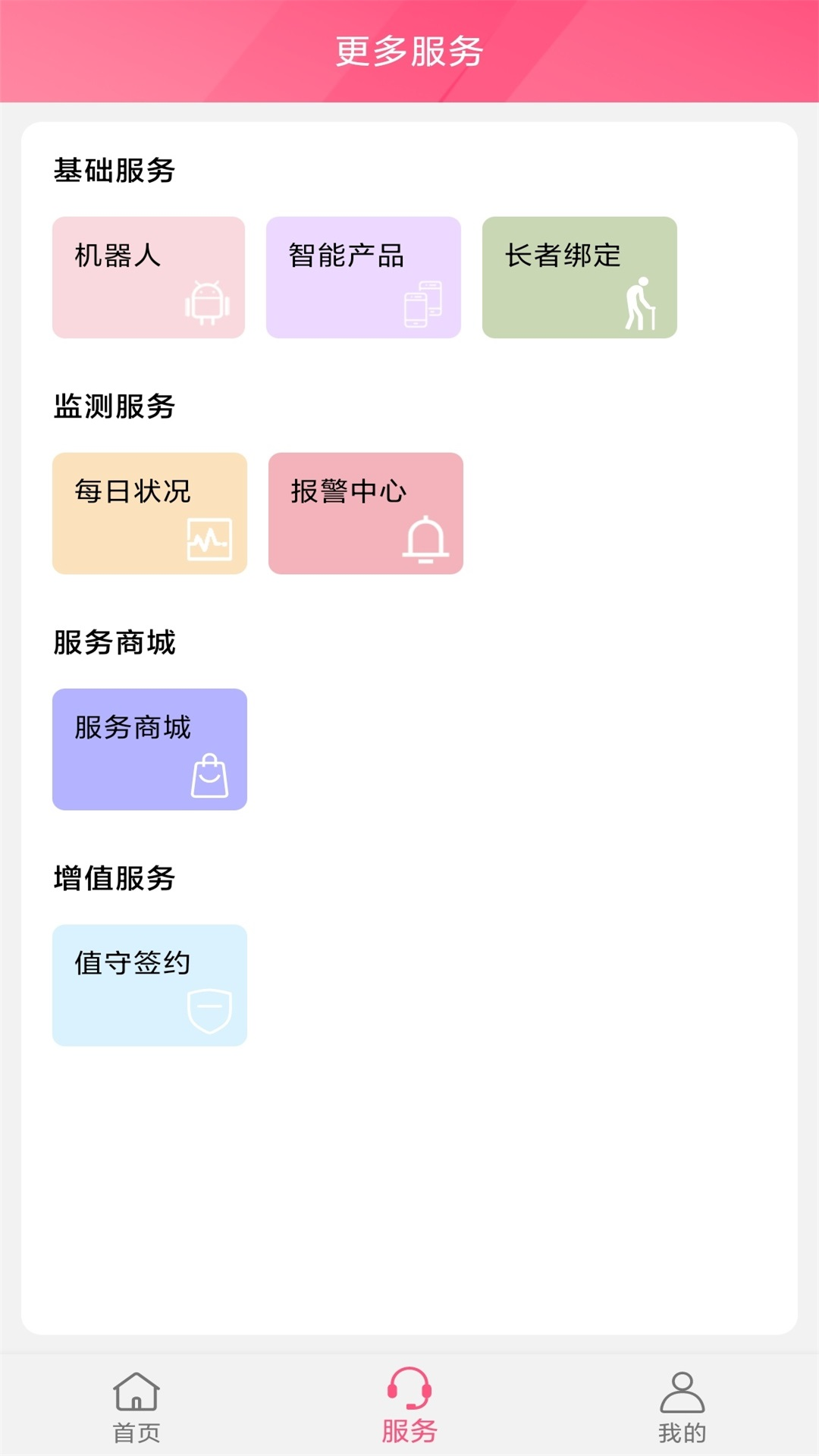This screenshot has width=819, height=1456.
Task: Open the 每日状况 monitoring card
Action: tap(149, 513)
